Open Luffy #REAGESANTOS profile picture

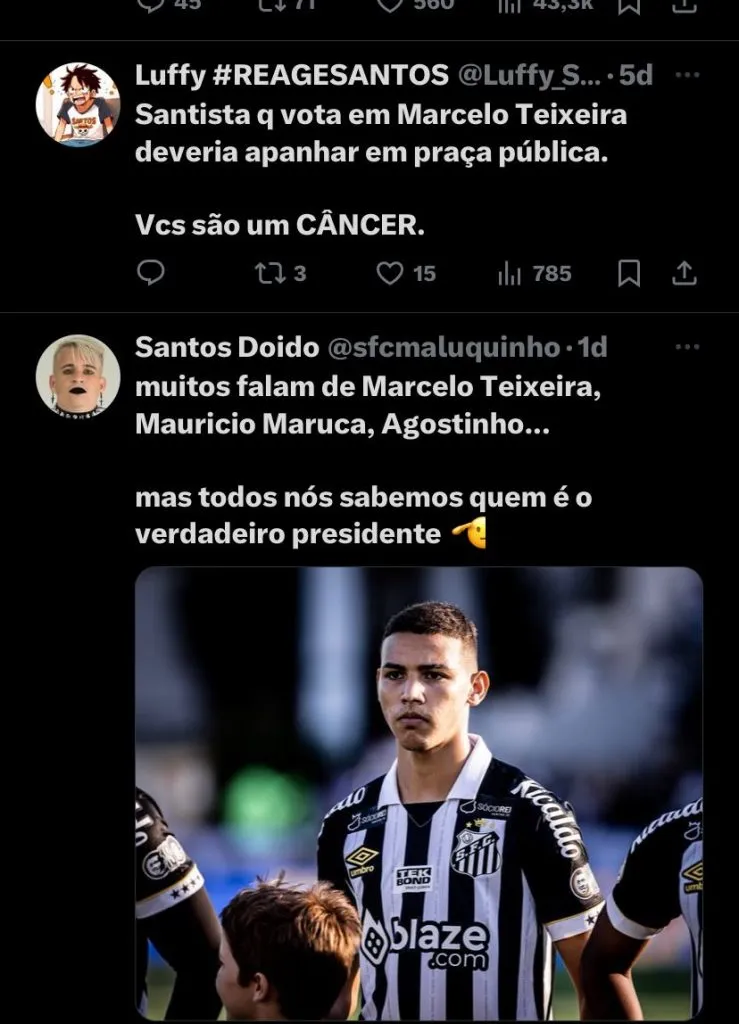(x=78, y=105)
